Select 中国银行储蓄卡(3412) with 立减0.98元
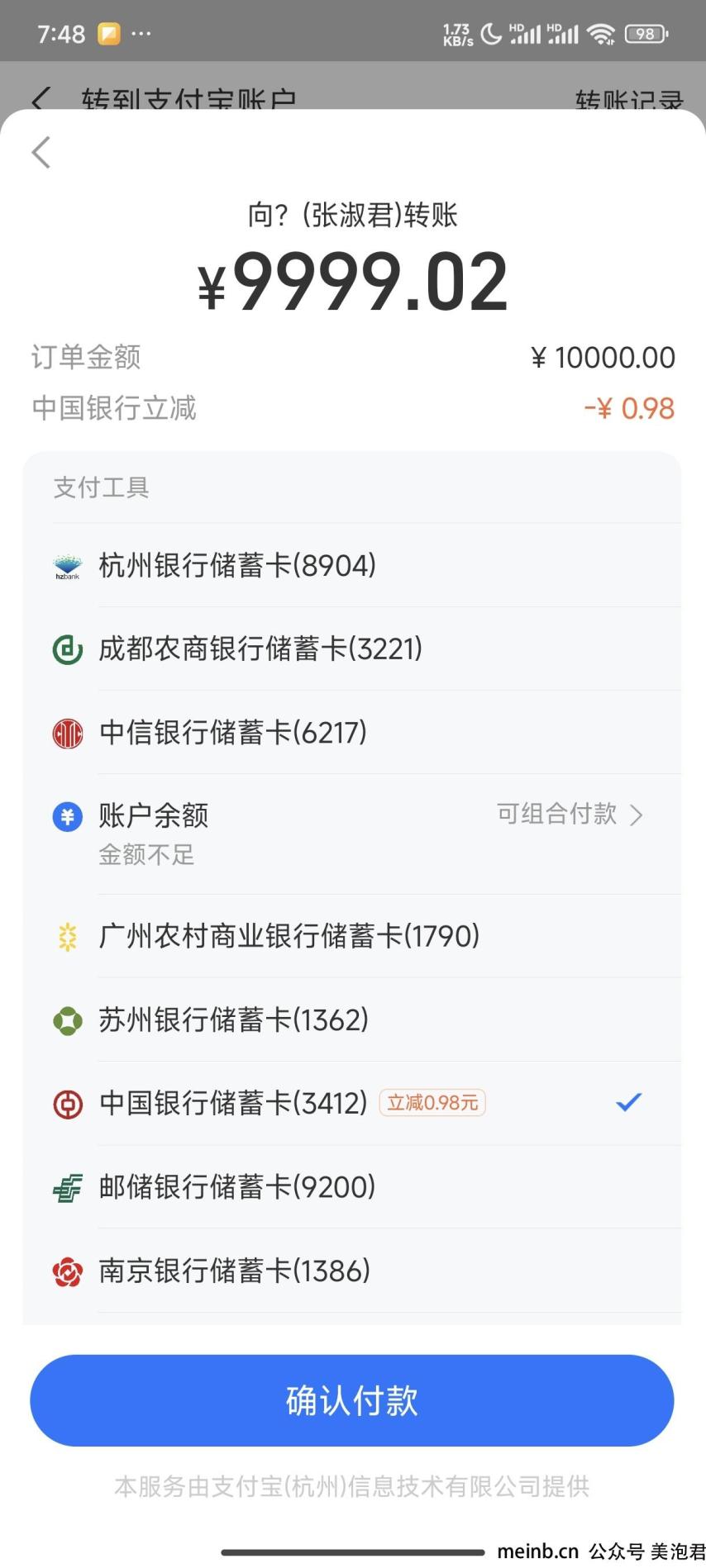Image resolution: width=706 pixels, height=1568 pixels. click(352, 1104)
